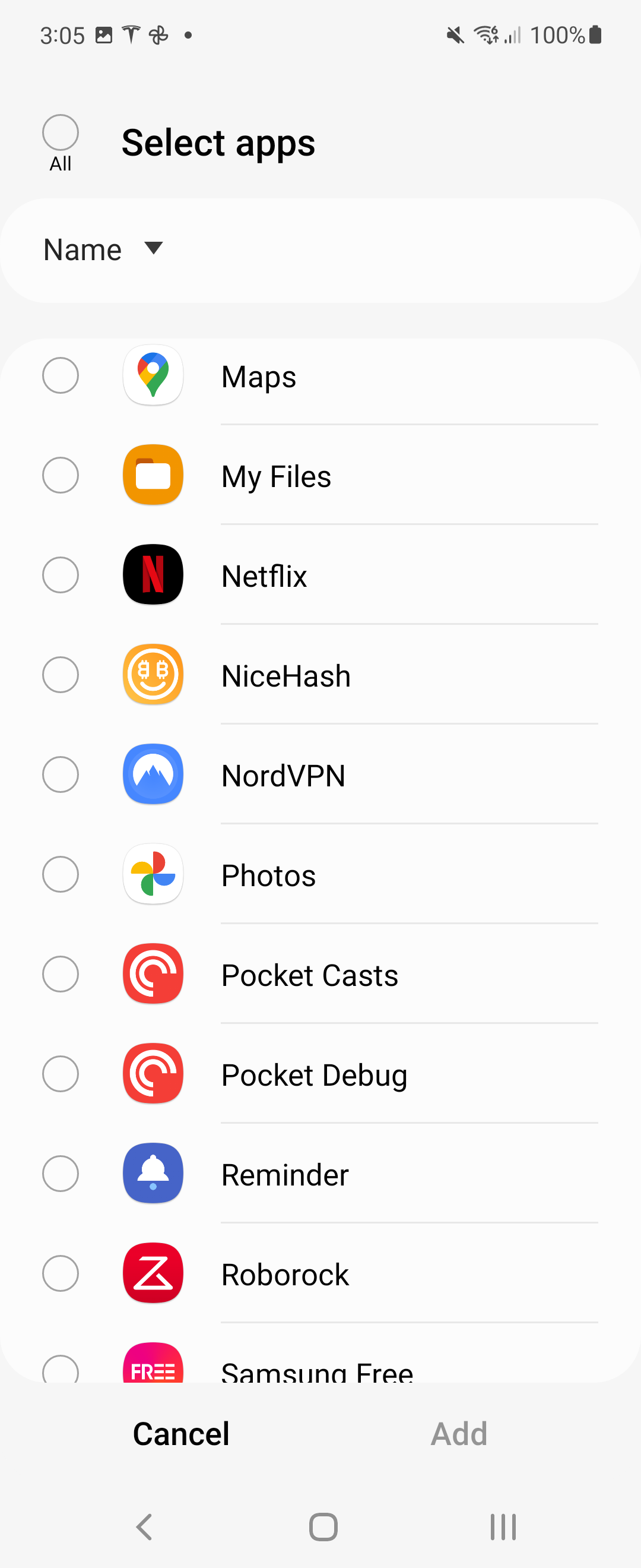Open the Name sort dropdown
The width and height of the screenshot is (641, 1568).
(x=103, y=249)
